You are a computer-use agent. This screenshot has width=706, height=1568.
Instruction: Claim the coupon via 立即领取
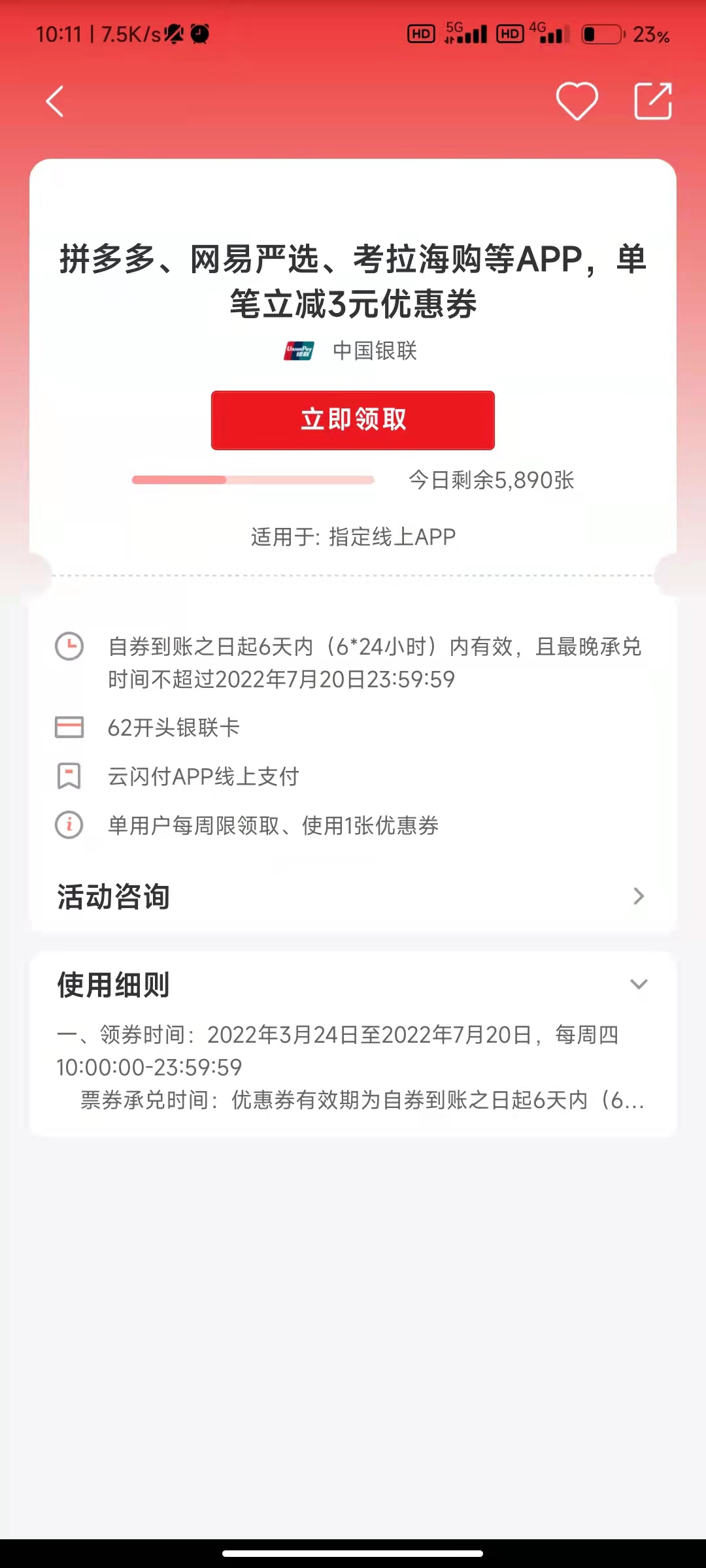[352, 420]
